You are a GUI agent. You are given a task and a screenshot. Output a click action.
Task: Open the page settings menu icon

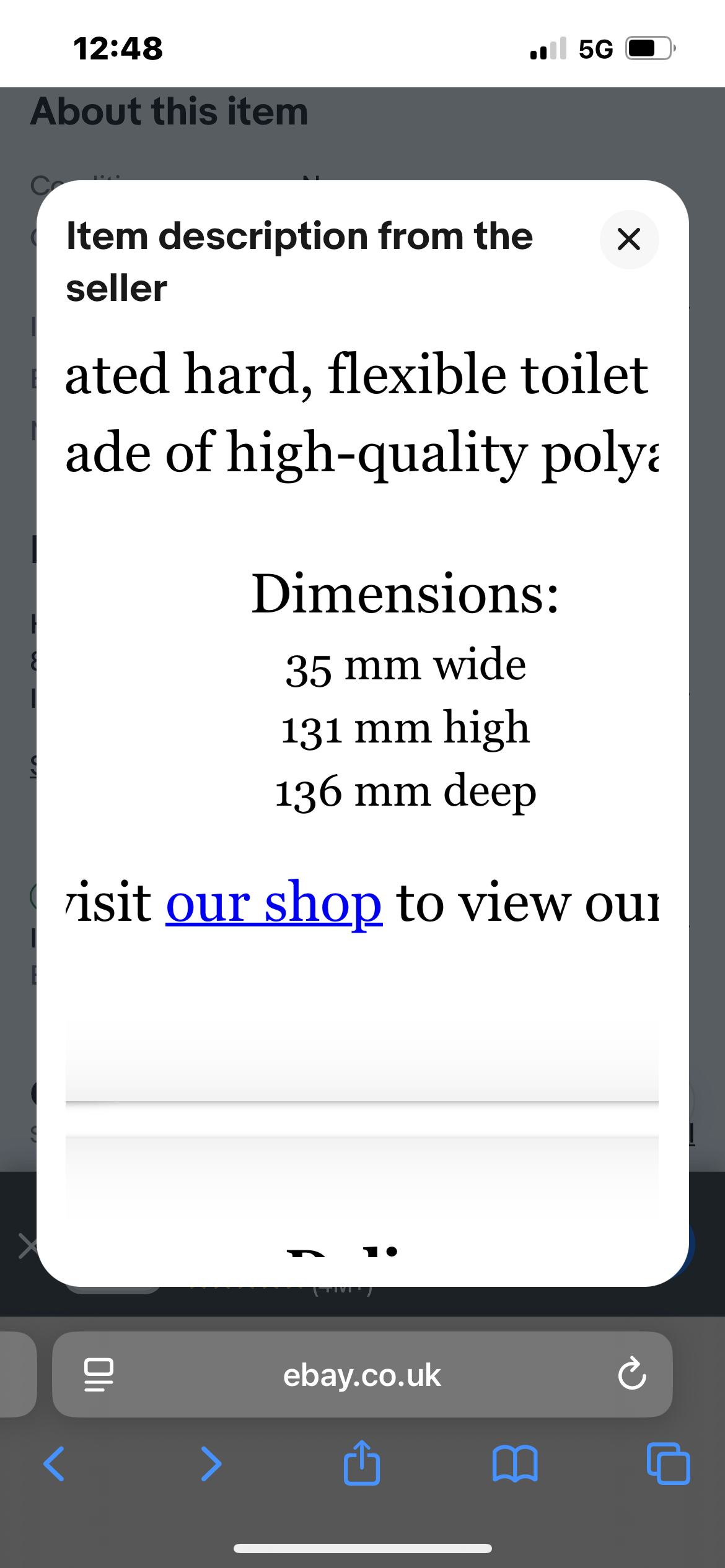click(x=99, y=1375)
